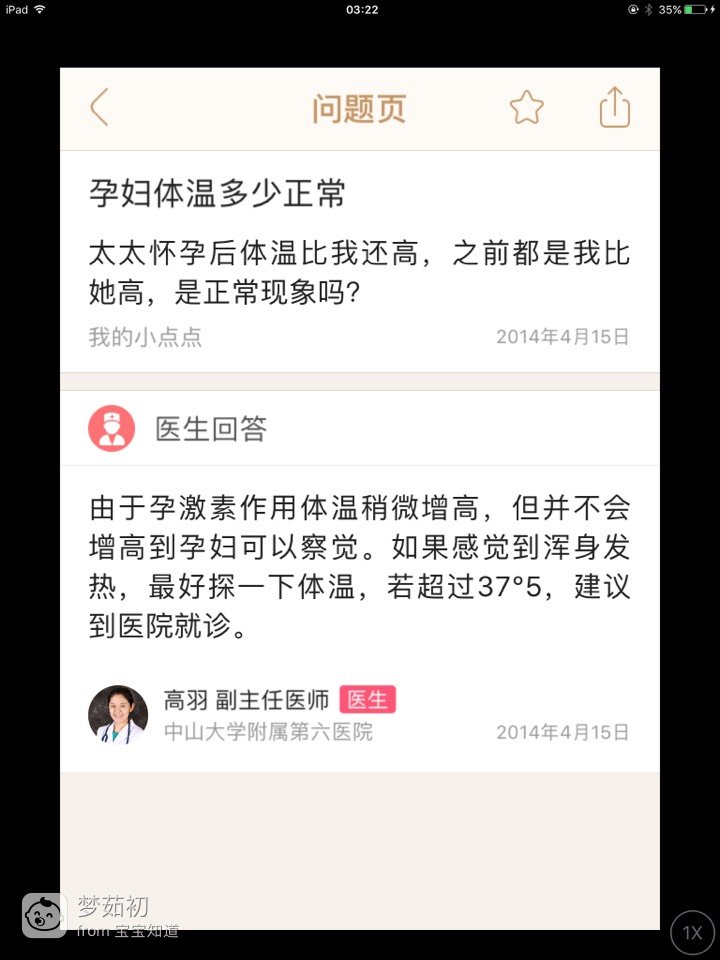Favorite this question with the star
The image size is (720, 960).
tap(527, 108)
